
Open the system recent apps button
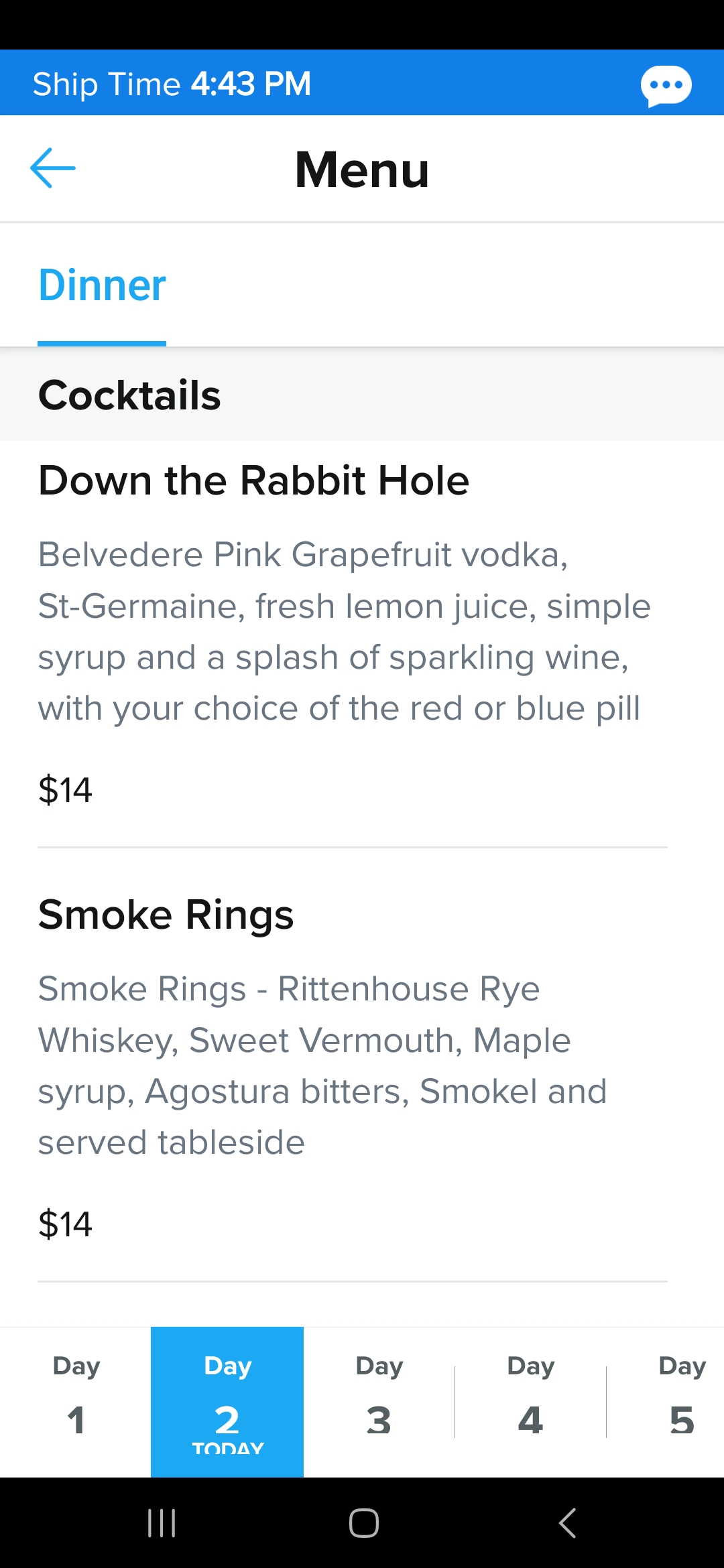point(162,1523)
